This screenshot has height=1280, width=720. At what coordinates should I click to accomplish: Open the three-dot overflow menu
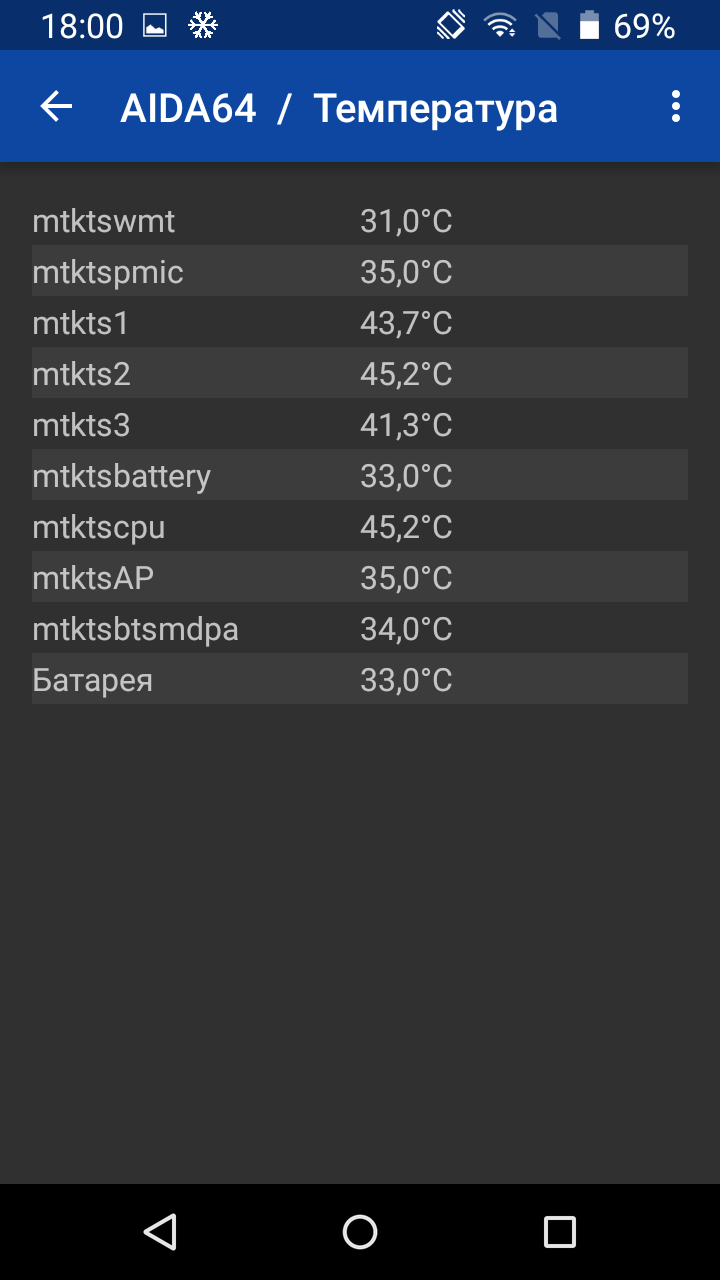(x=676, y=106)
